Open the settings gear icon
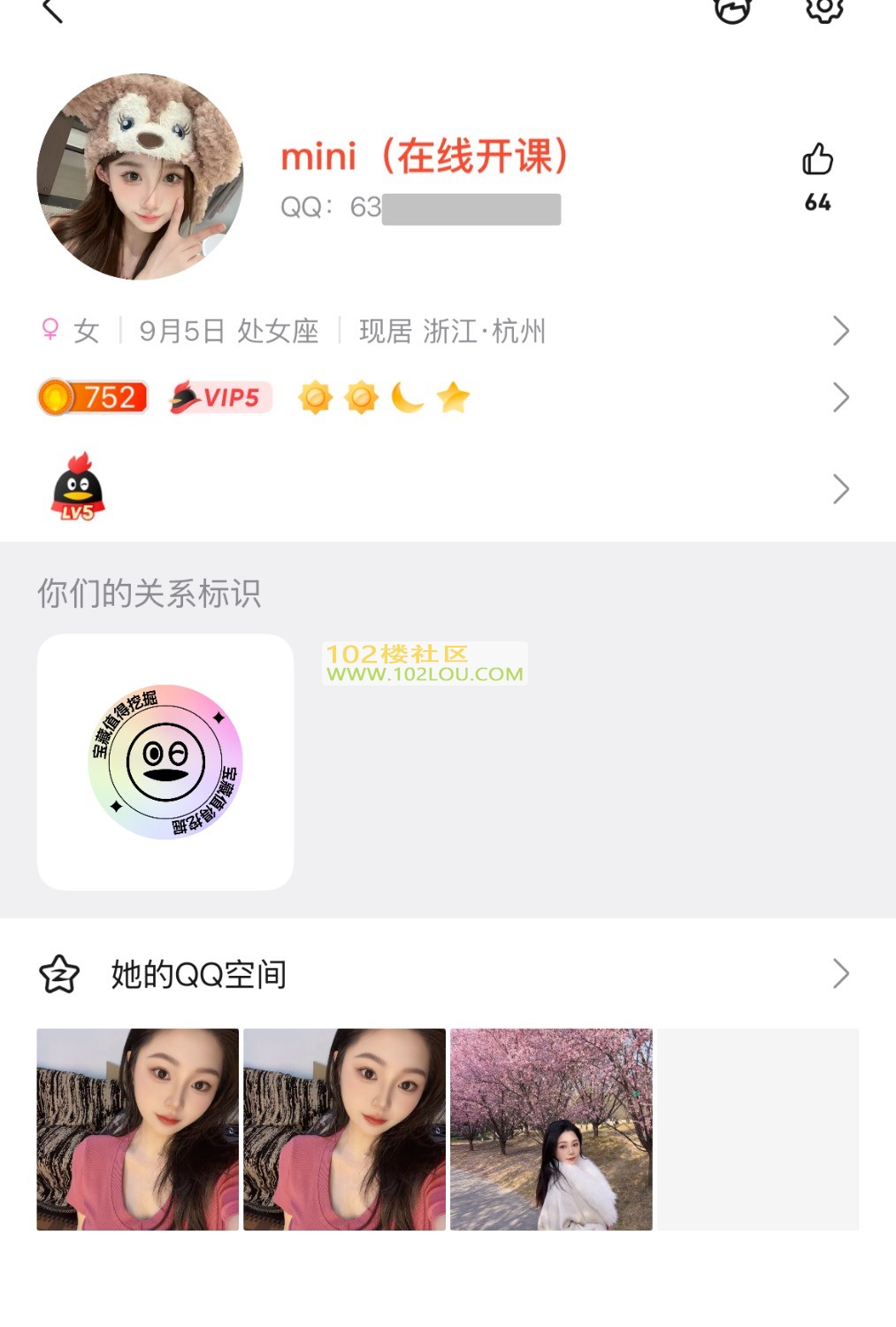 [x=823, y=9]
